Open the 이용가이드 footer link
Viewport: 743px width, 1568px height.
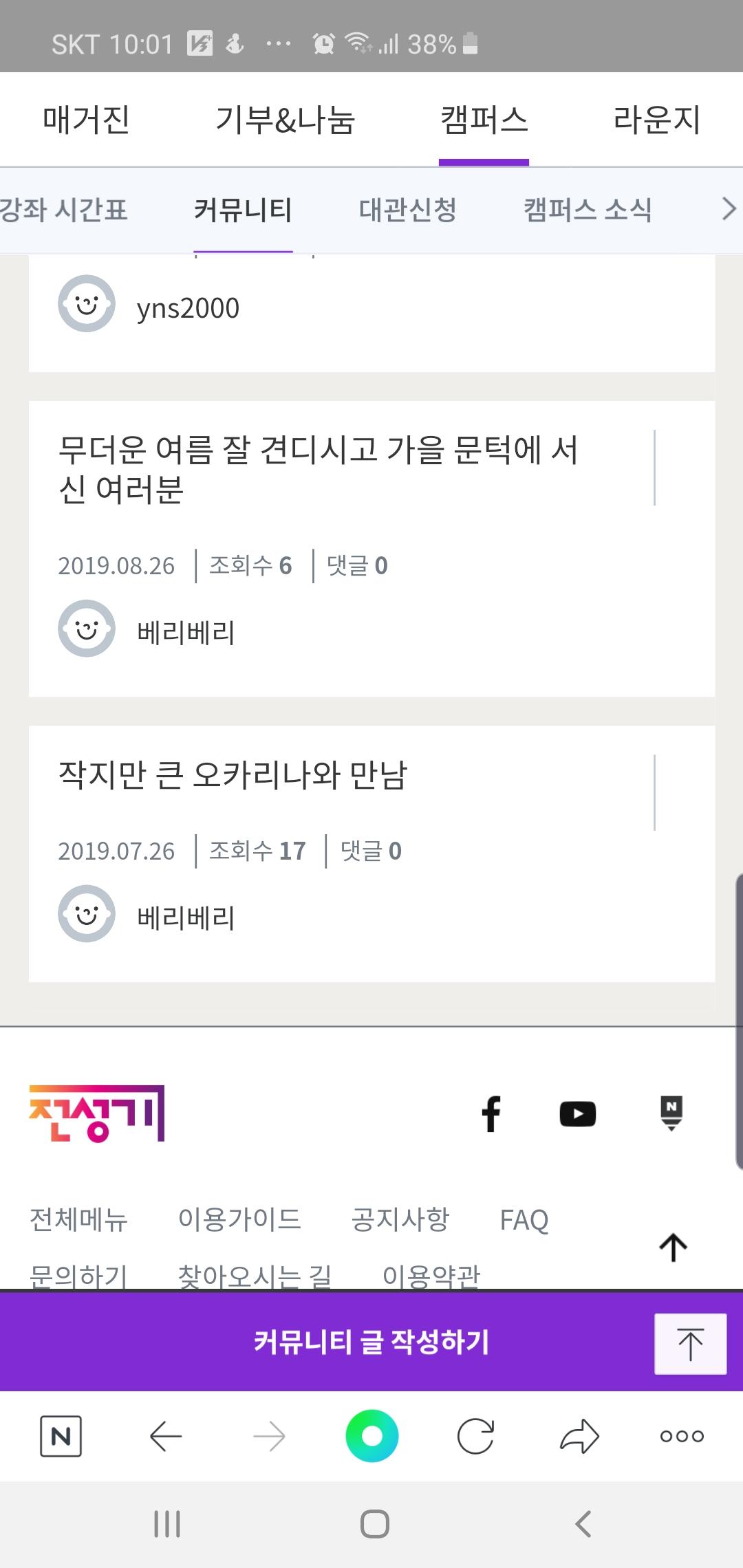(x=239, y=1220)
